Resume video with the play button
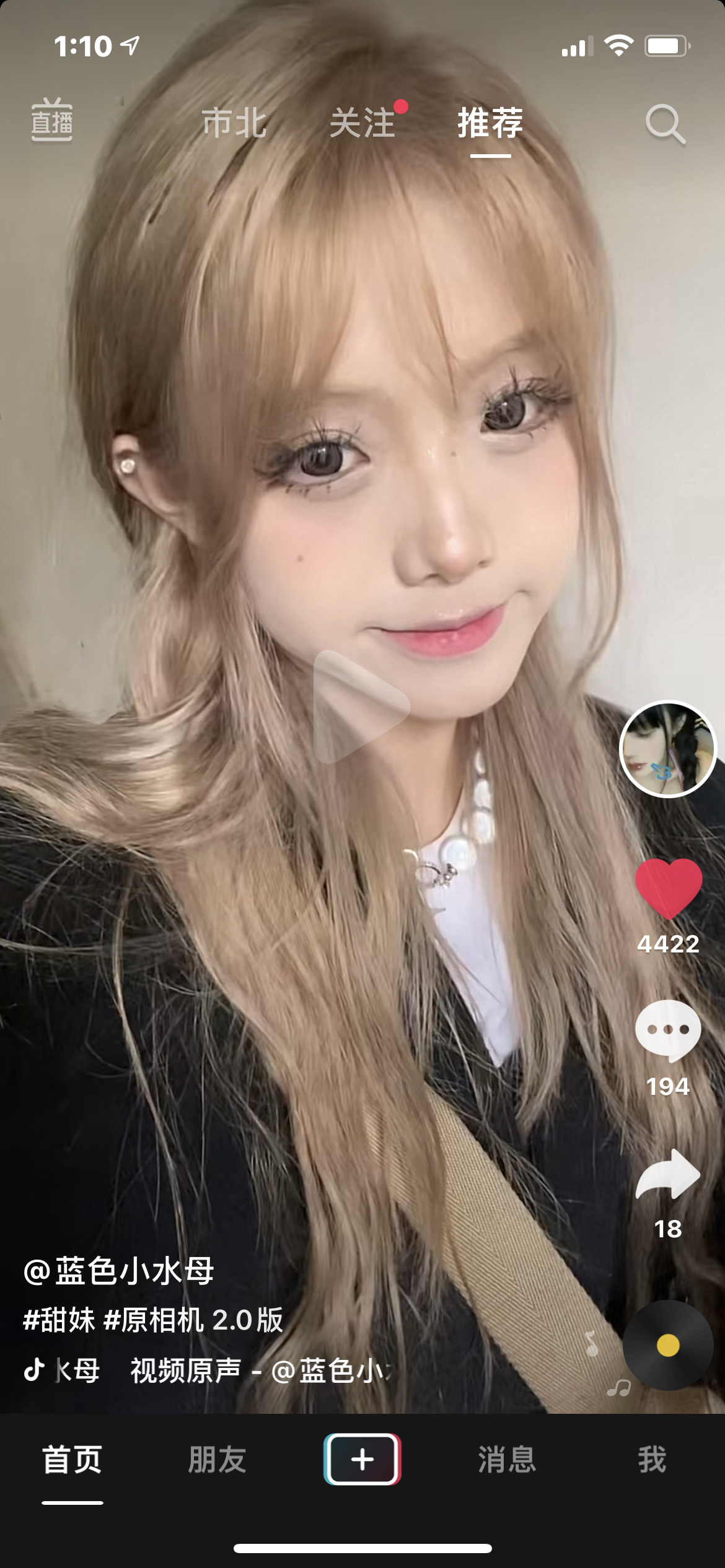This screenshot has height=1568, width=725. [x=361, y=707]
